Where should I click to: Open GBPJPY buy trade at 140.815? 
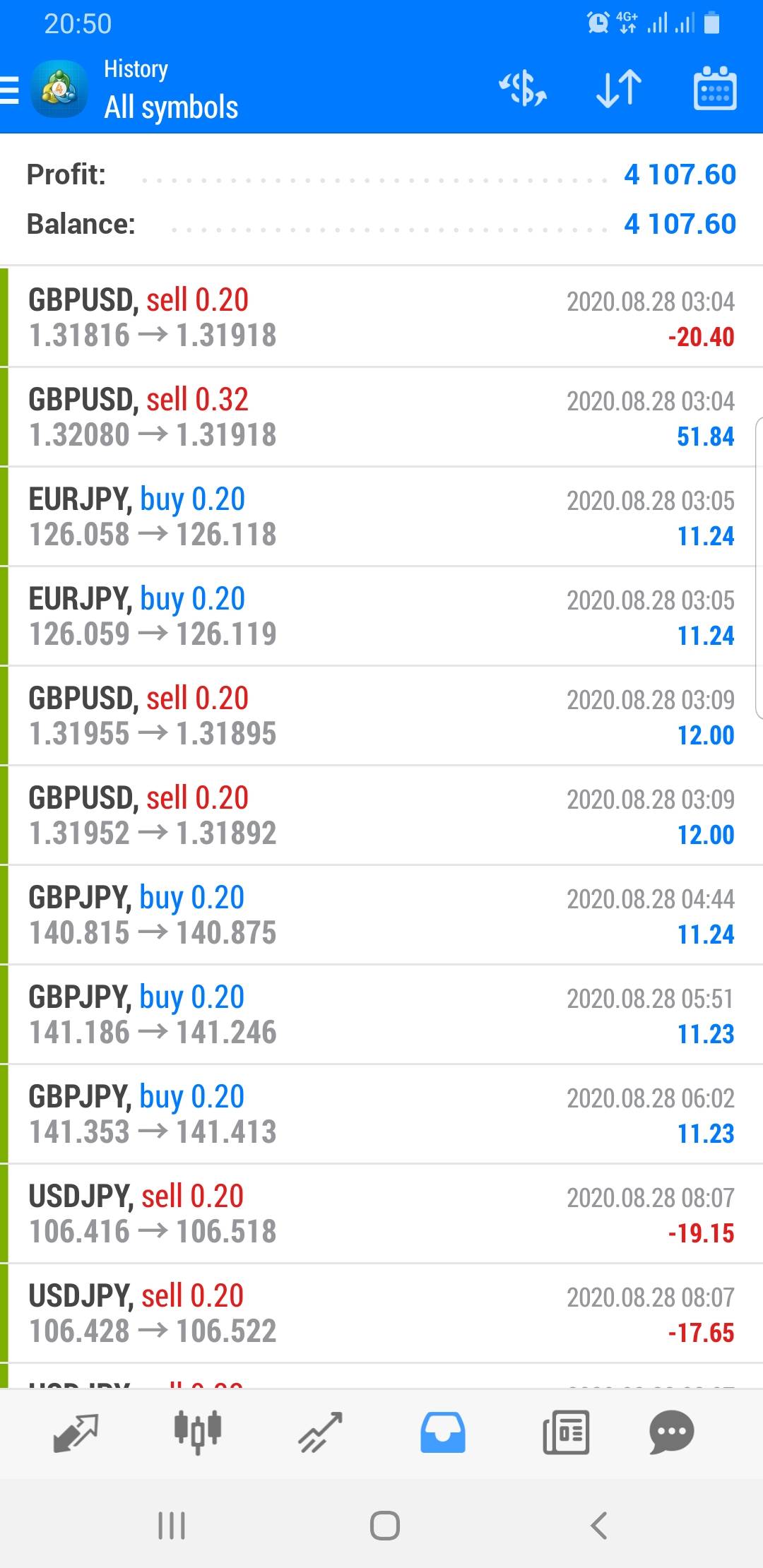coord(381,915)
